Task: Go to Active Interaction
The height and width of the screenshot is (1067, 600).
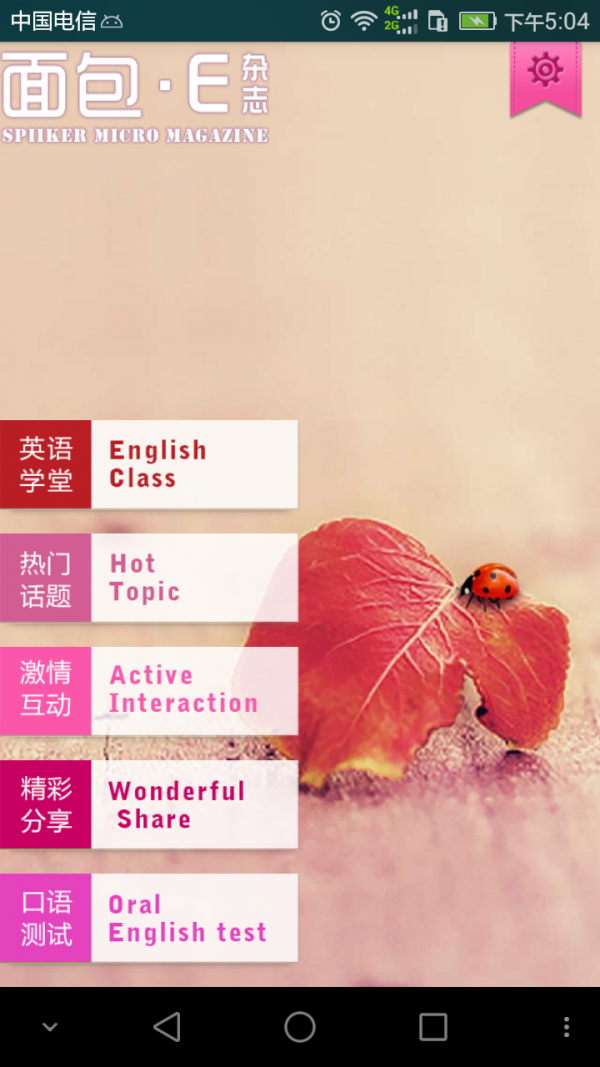Action: pyautogui.click(x=149, y=690)
